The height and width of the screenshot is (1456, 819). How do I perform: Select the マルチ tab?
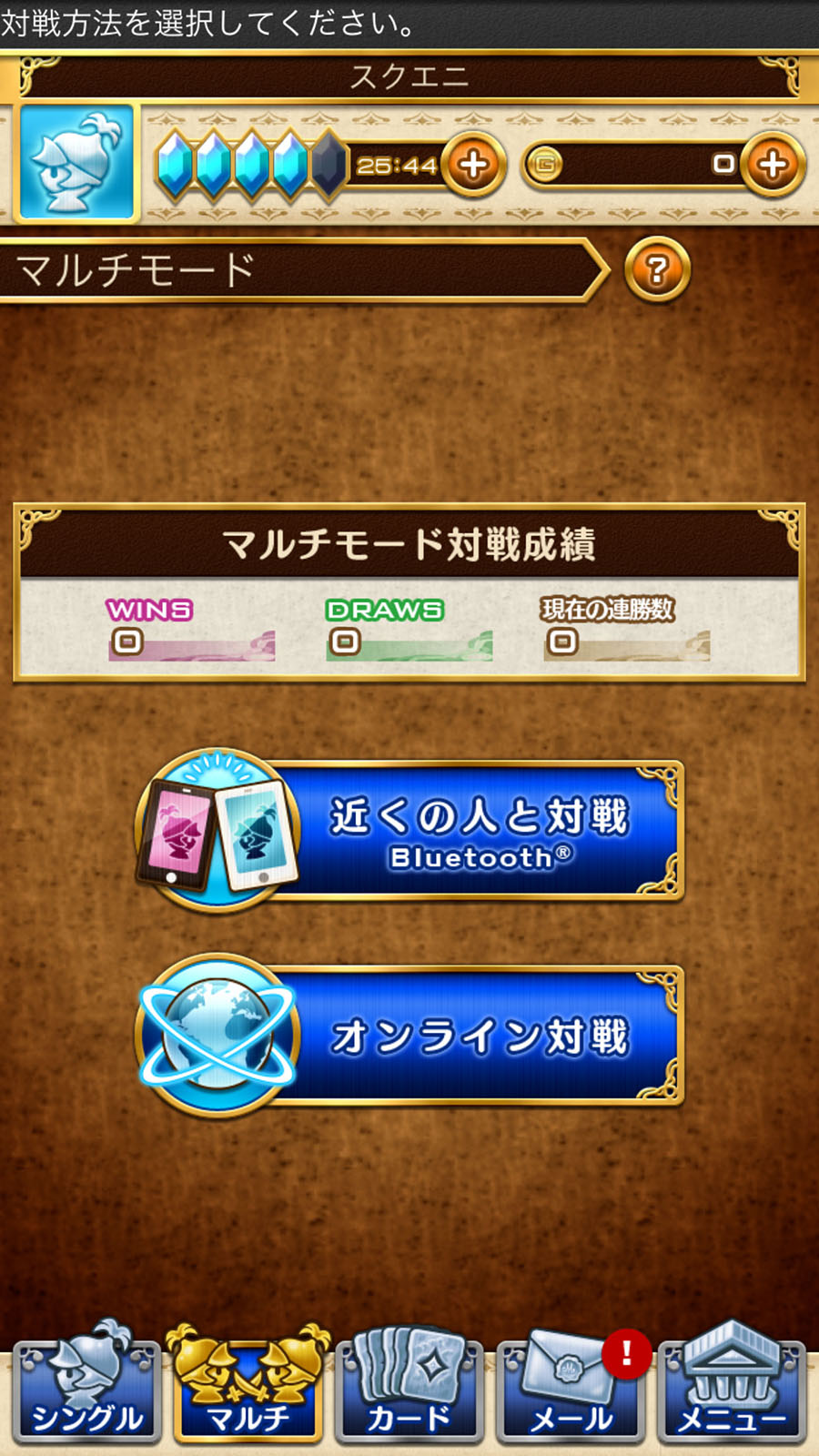pyautogui.click(x=248, y=1383)
